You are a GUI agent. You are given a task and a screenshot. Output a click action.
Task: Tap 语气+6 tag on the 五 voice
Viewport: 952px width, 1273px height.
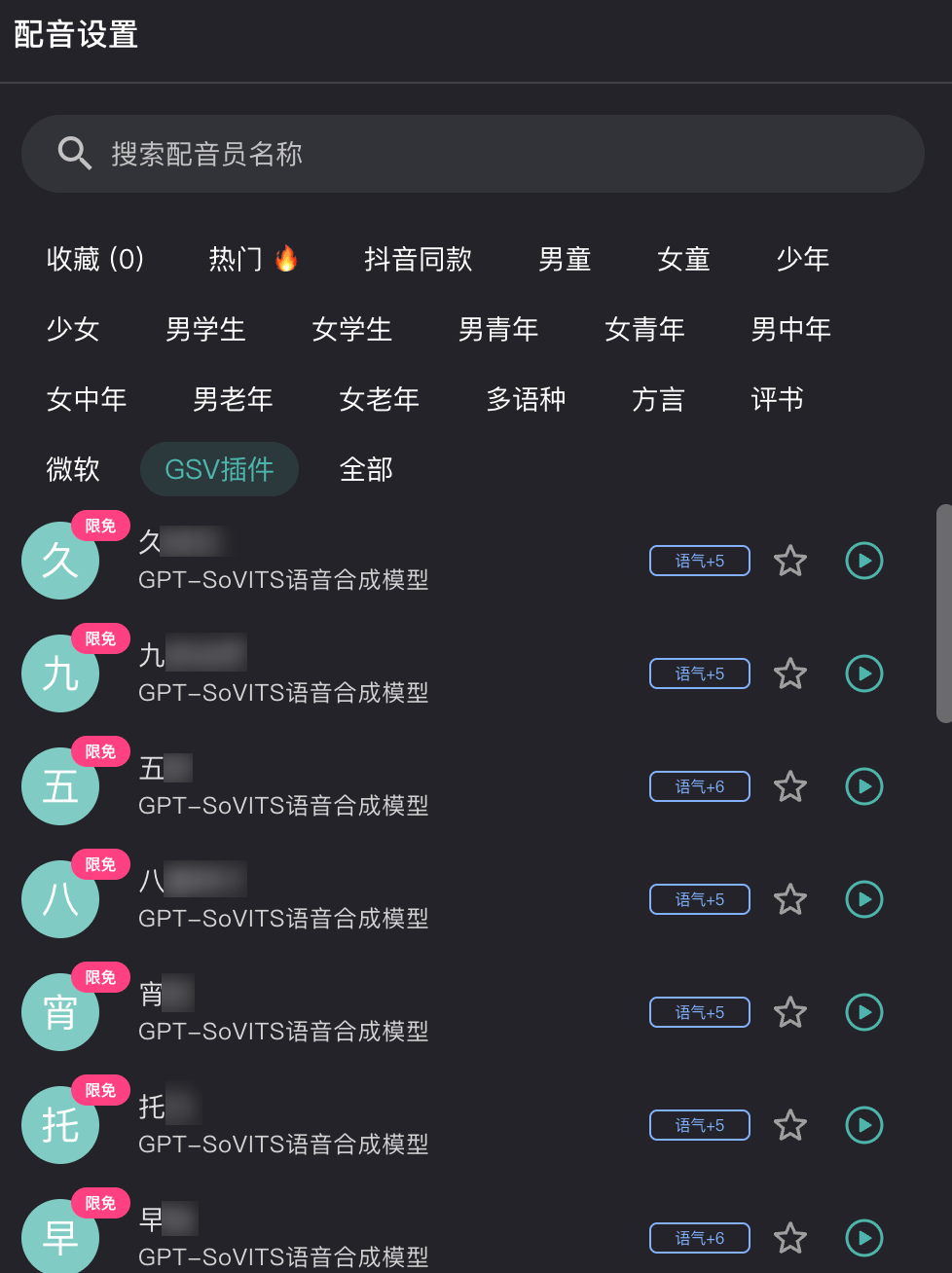point(700,786)
